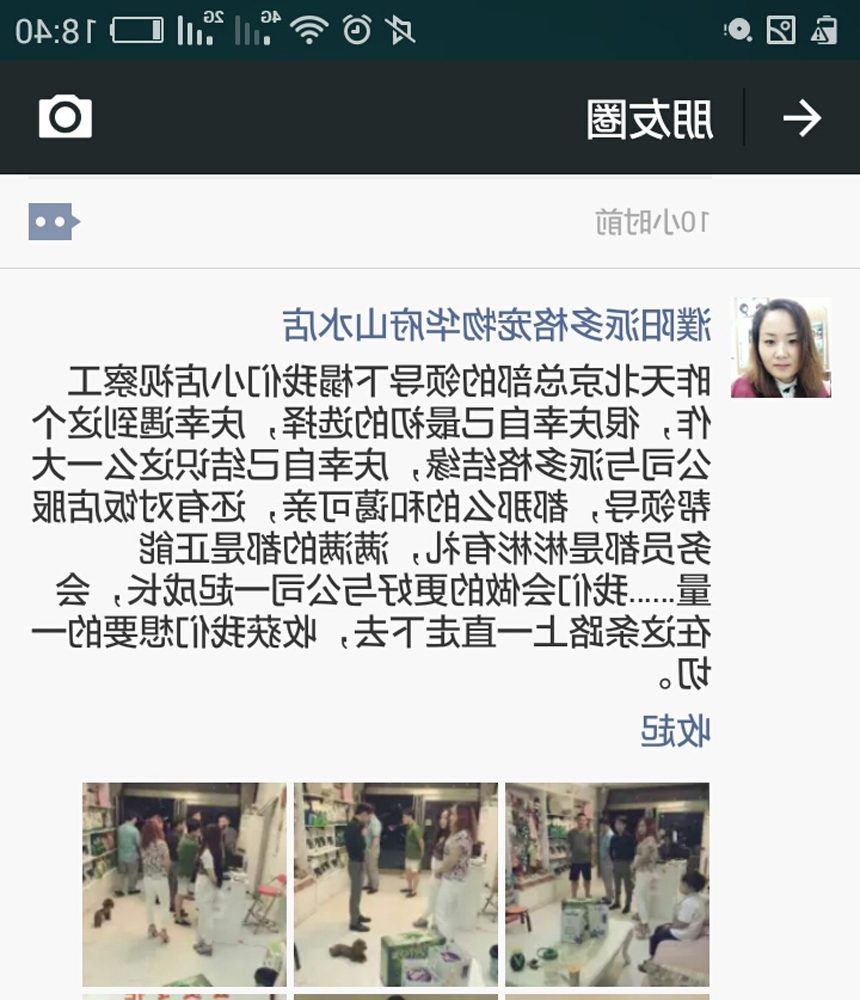The height and width of the screenshot is (1000, 860).
Task: Go back using the arrow icon
Action: pos(801,118)
